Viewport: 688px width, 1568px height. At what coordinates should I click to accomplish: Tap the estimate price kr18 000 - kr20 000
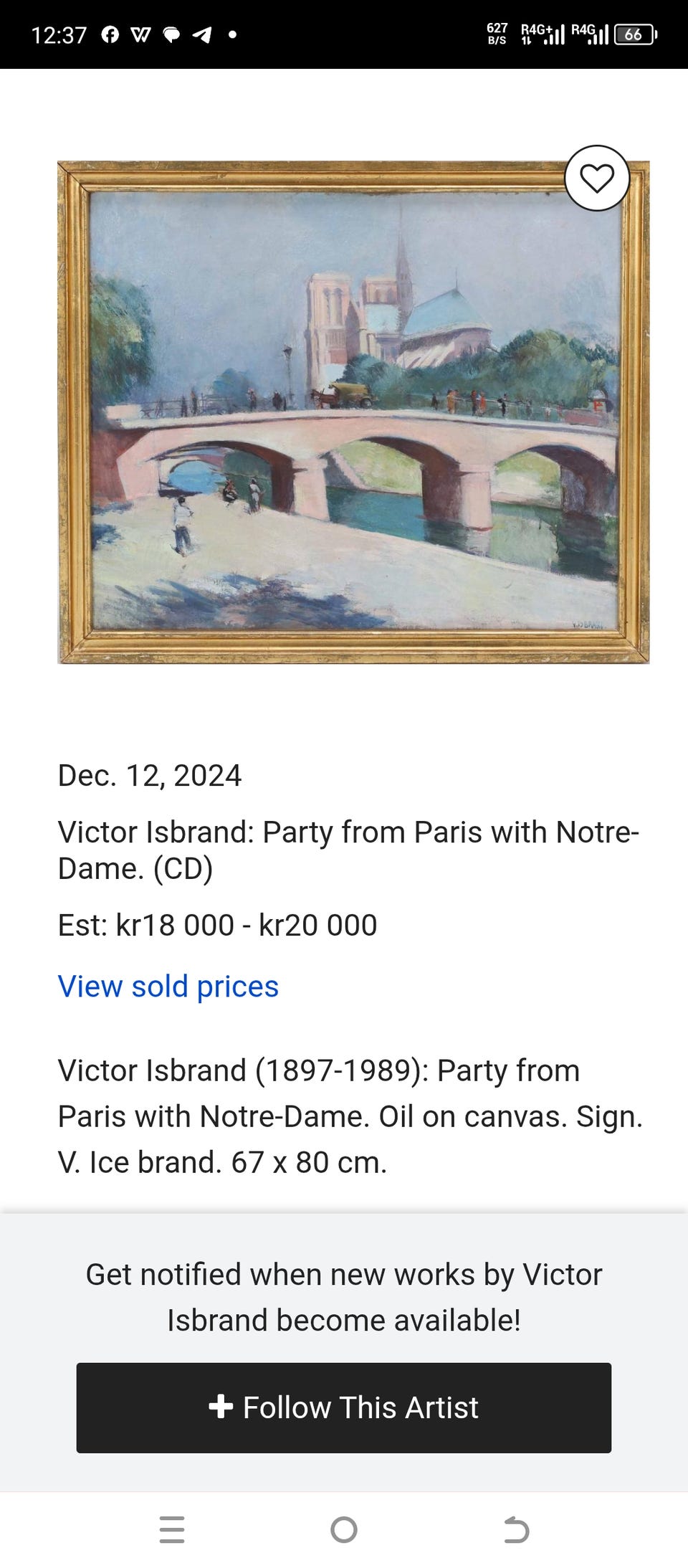point(217,924)
